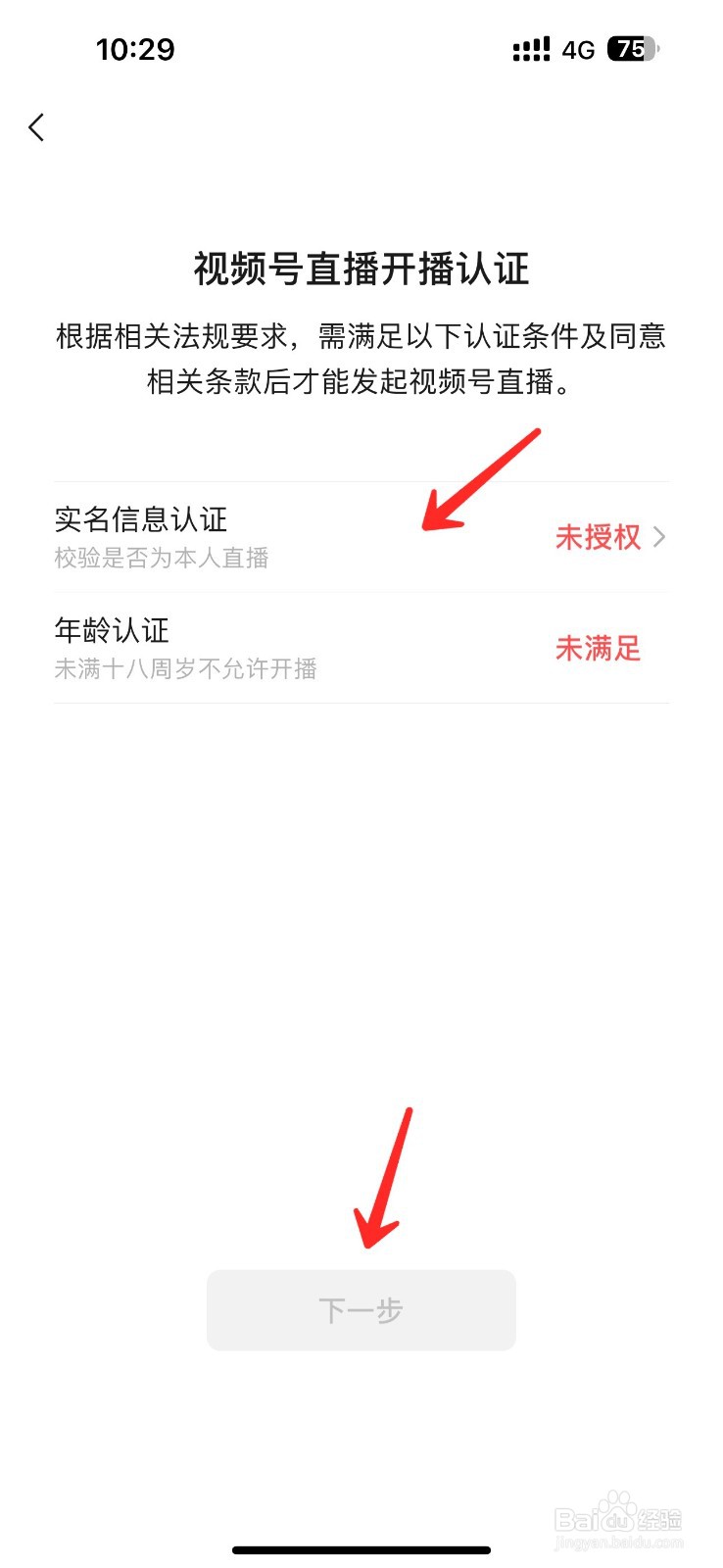Select the 未满足 status label
The width and height of the screenshot is (723, 1568).
click(x=598, y=648)
